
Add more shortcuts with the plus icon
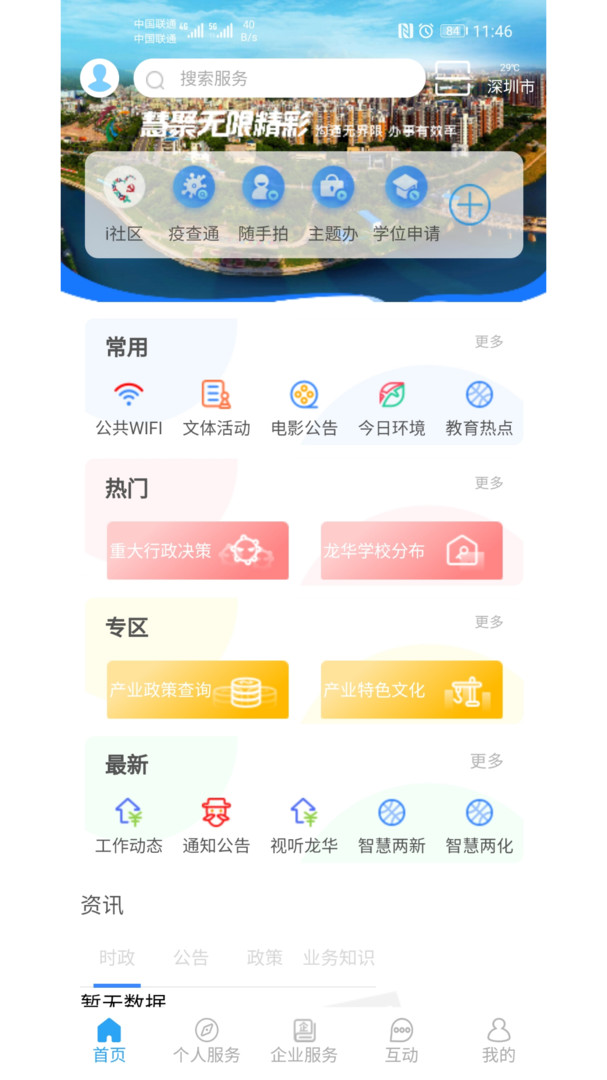tap(469, 205)
